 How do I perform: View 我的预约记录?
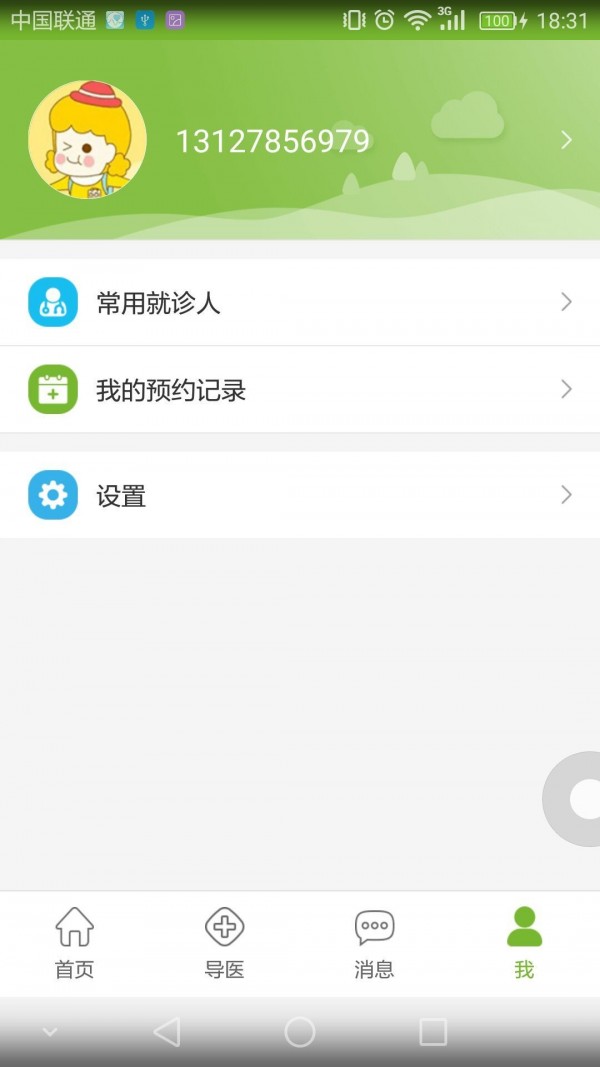[300, 390]
